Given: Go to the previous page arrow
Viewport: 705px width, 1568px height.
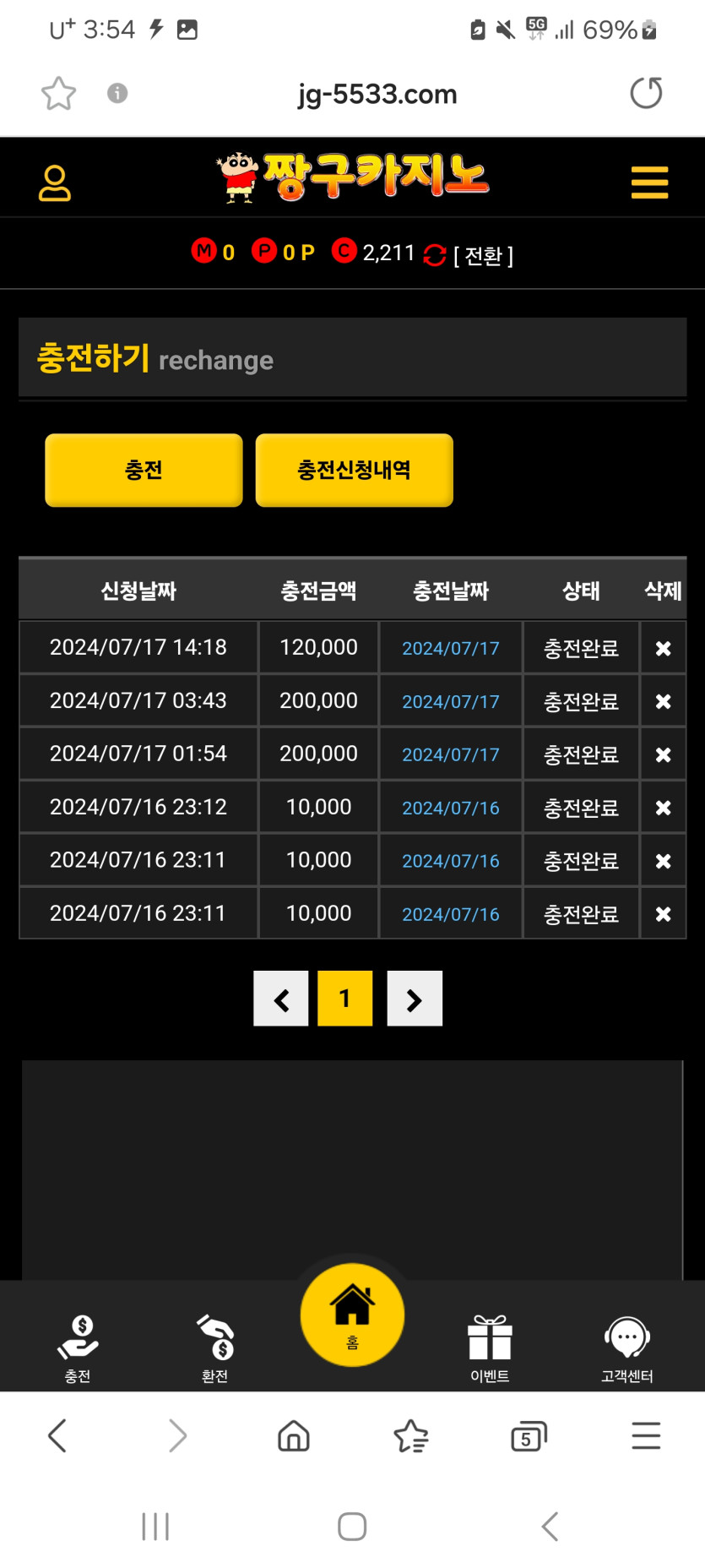Looking at the screenshot, I should pyautogui.click(x=281, y=999).
